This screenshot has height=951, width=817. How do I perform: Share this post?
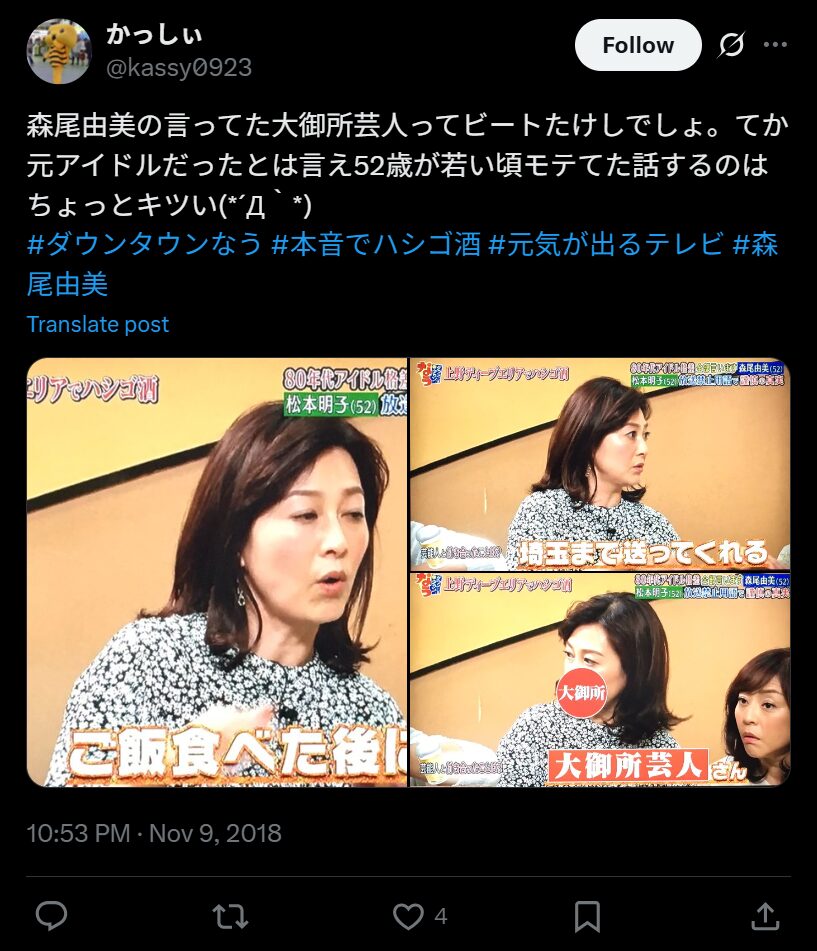[x=764, y=915]
